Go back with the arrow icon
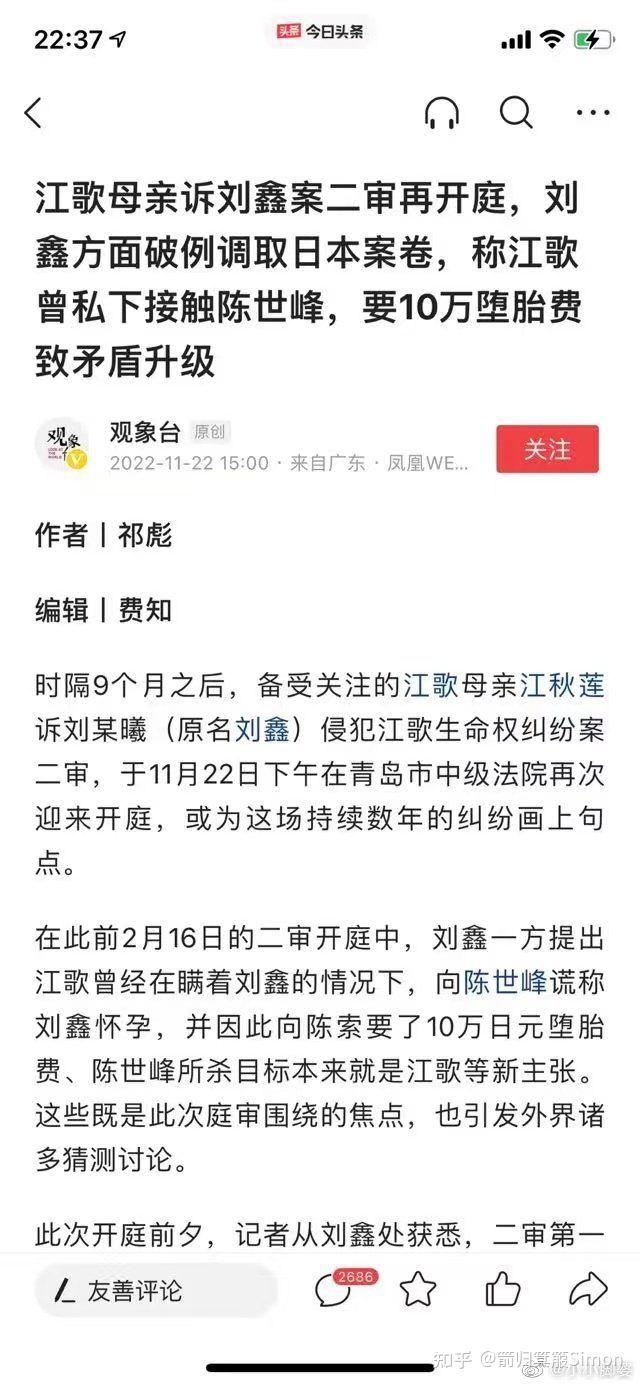Screen dimensions: 640x1386 pos(34,113)
